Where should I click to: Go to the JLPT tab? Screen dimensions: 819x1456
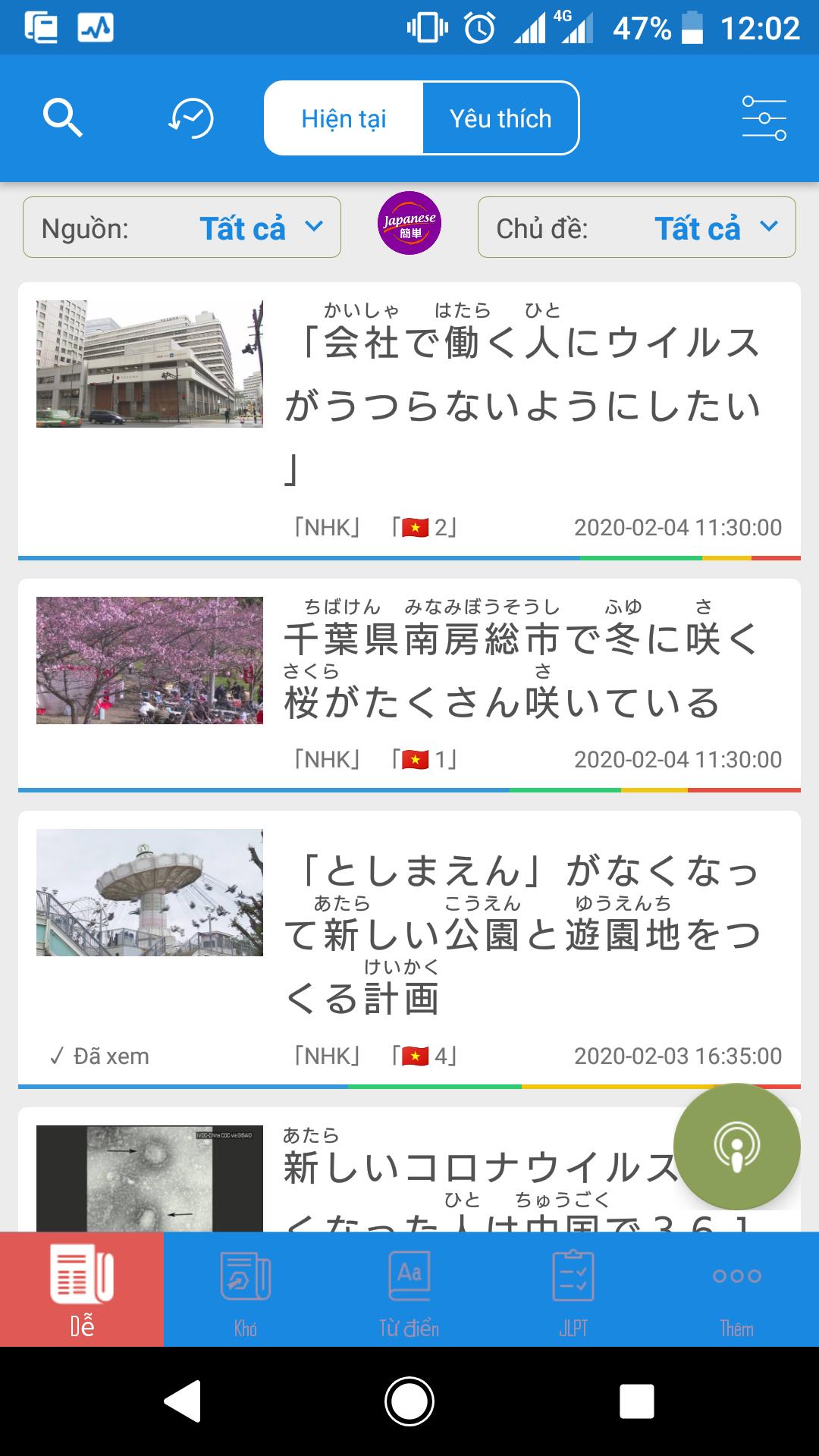click(x=573, y=1290)
